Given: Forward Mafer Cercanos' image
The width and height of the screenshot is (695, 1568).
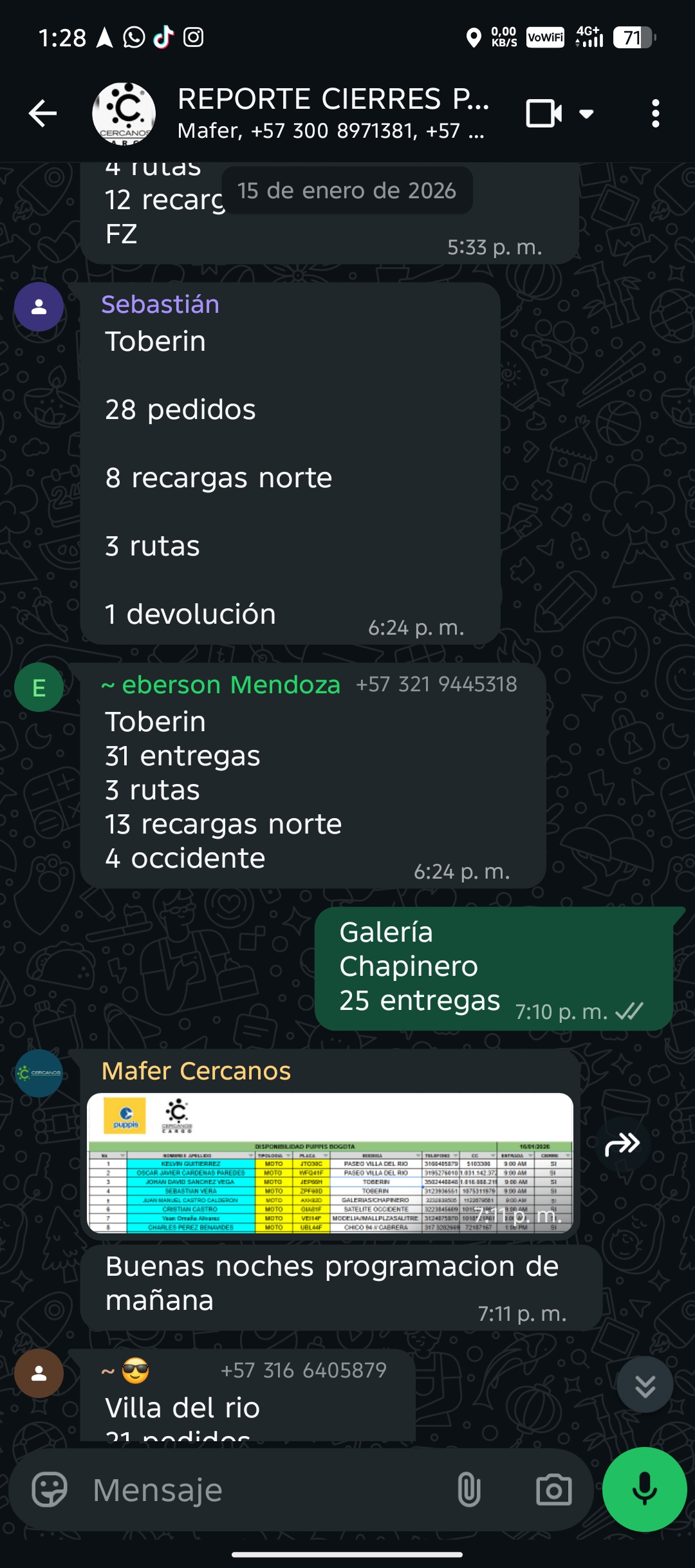Looking at the screenshot, I should (x=622, y=1144).
